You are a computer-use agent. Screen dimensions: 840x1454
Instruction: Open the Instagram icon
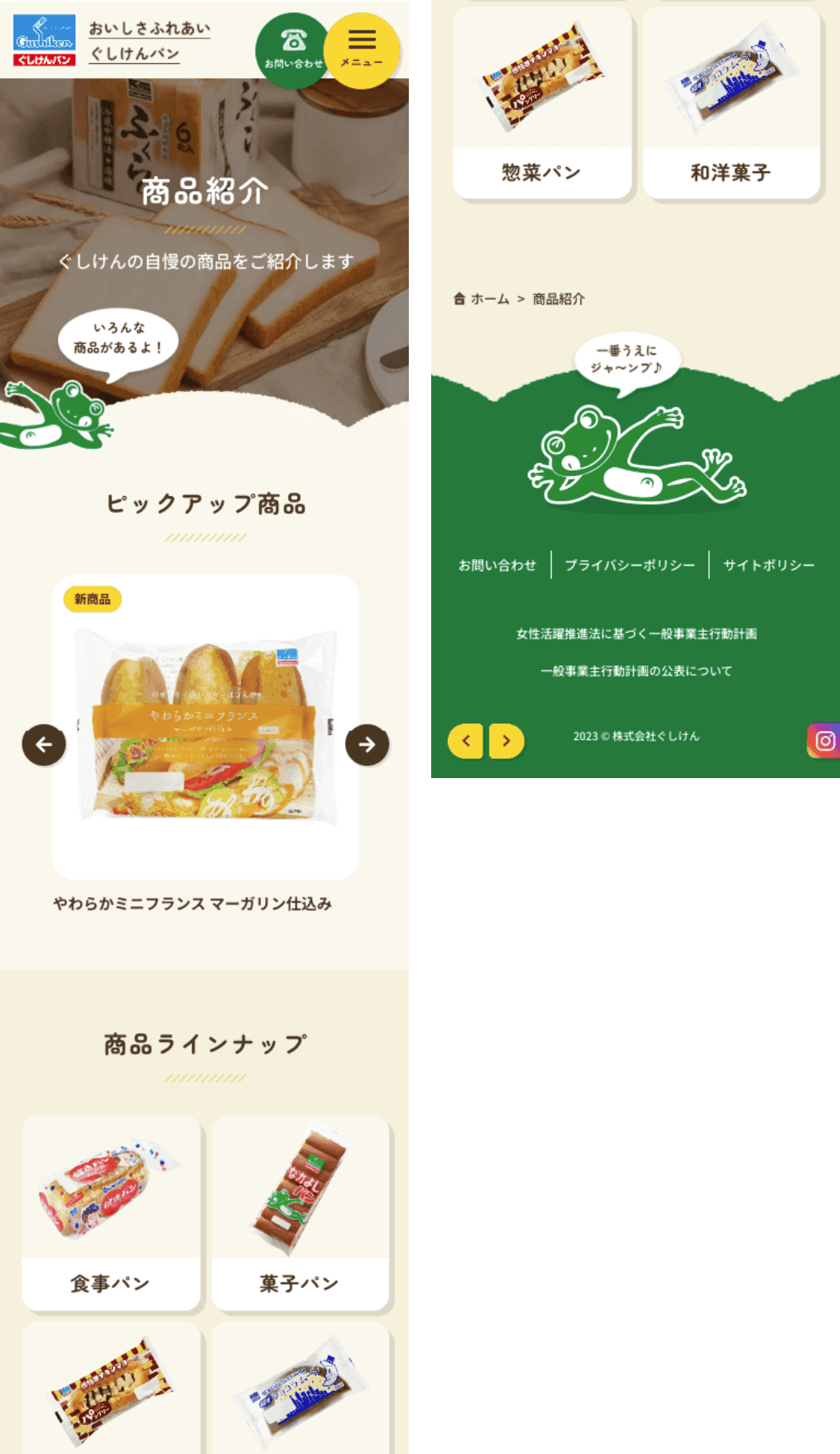pyautogui.click(x=825, y=741)
